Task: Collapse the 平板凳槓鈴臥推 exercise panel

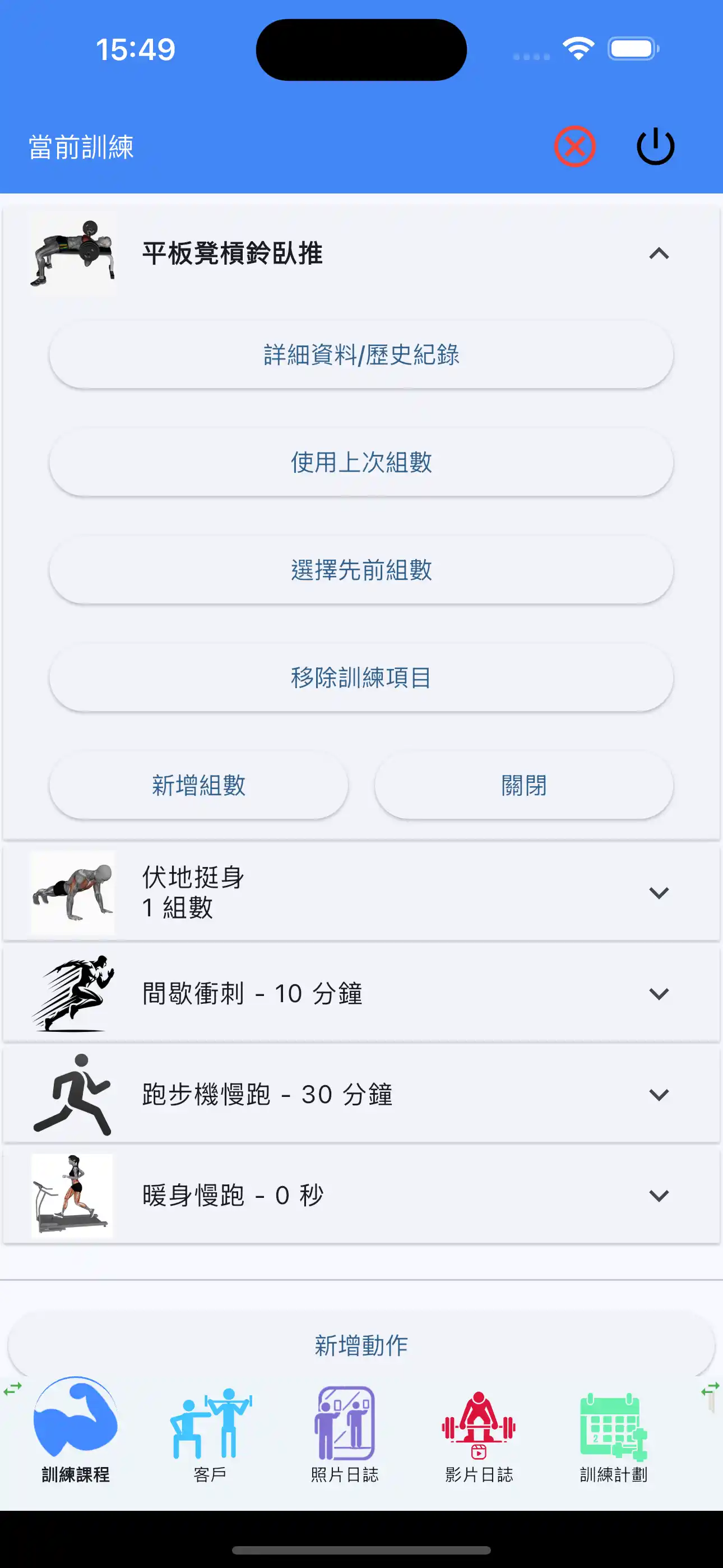Action: tap(659, 255)
